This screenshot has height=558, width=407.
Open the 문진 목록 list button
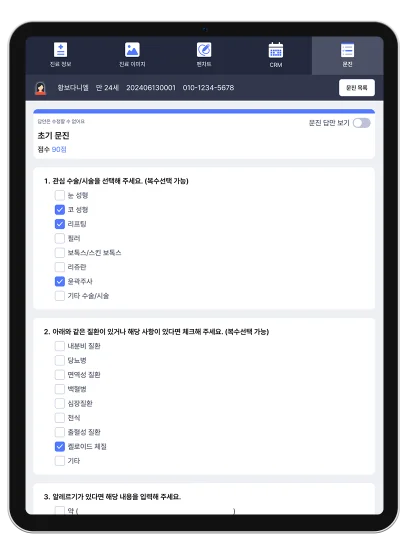[356, 88]
